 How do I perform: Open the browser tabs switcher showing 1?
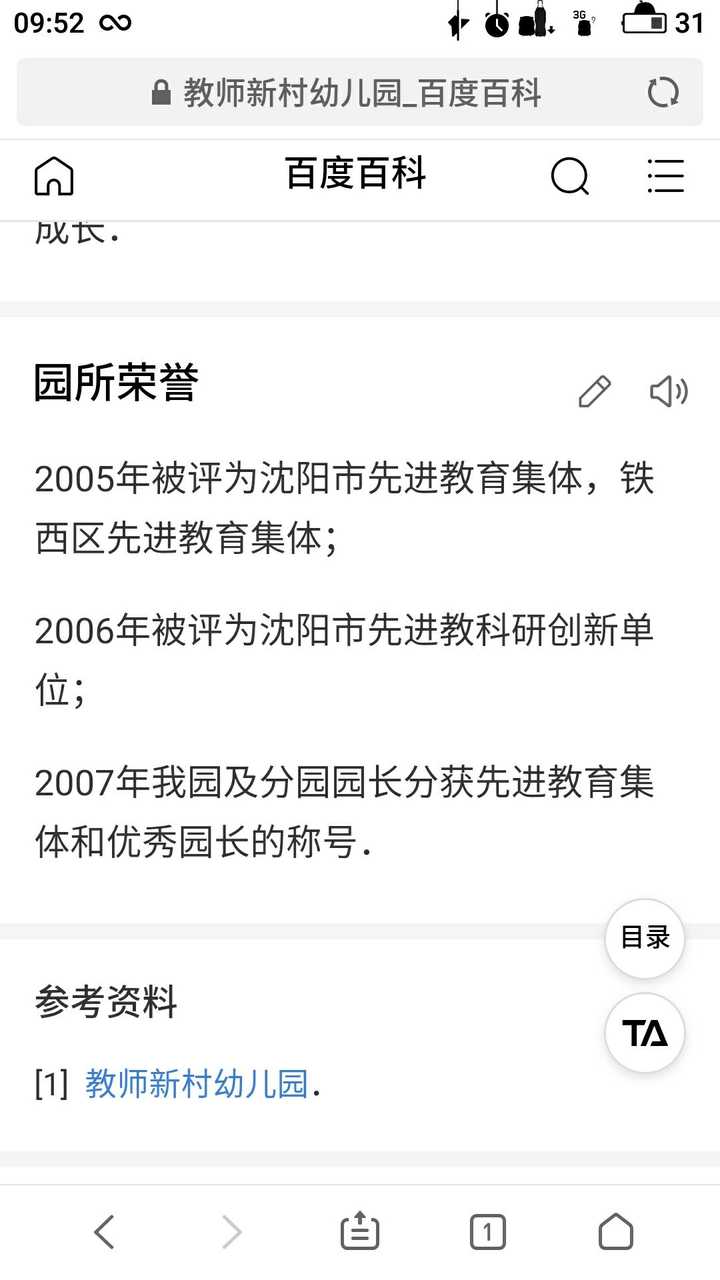(488, 1232)
